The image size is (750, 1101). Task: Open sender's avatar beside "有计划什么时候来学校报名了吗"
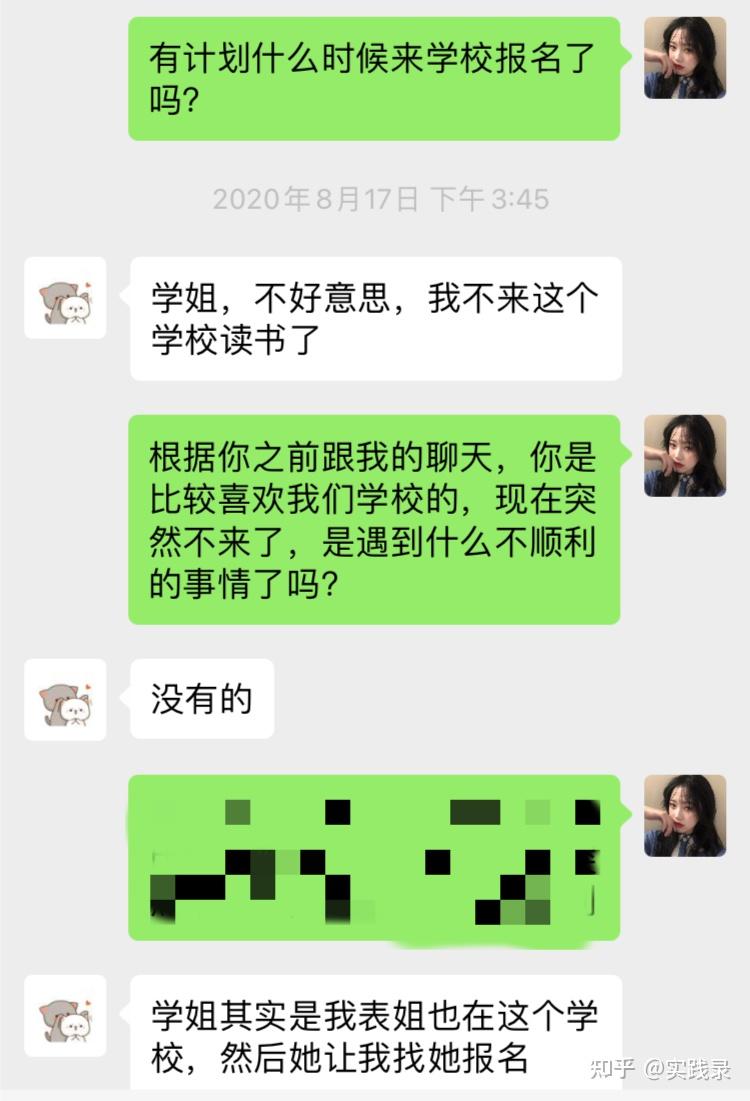click(685, 58)
